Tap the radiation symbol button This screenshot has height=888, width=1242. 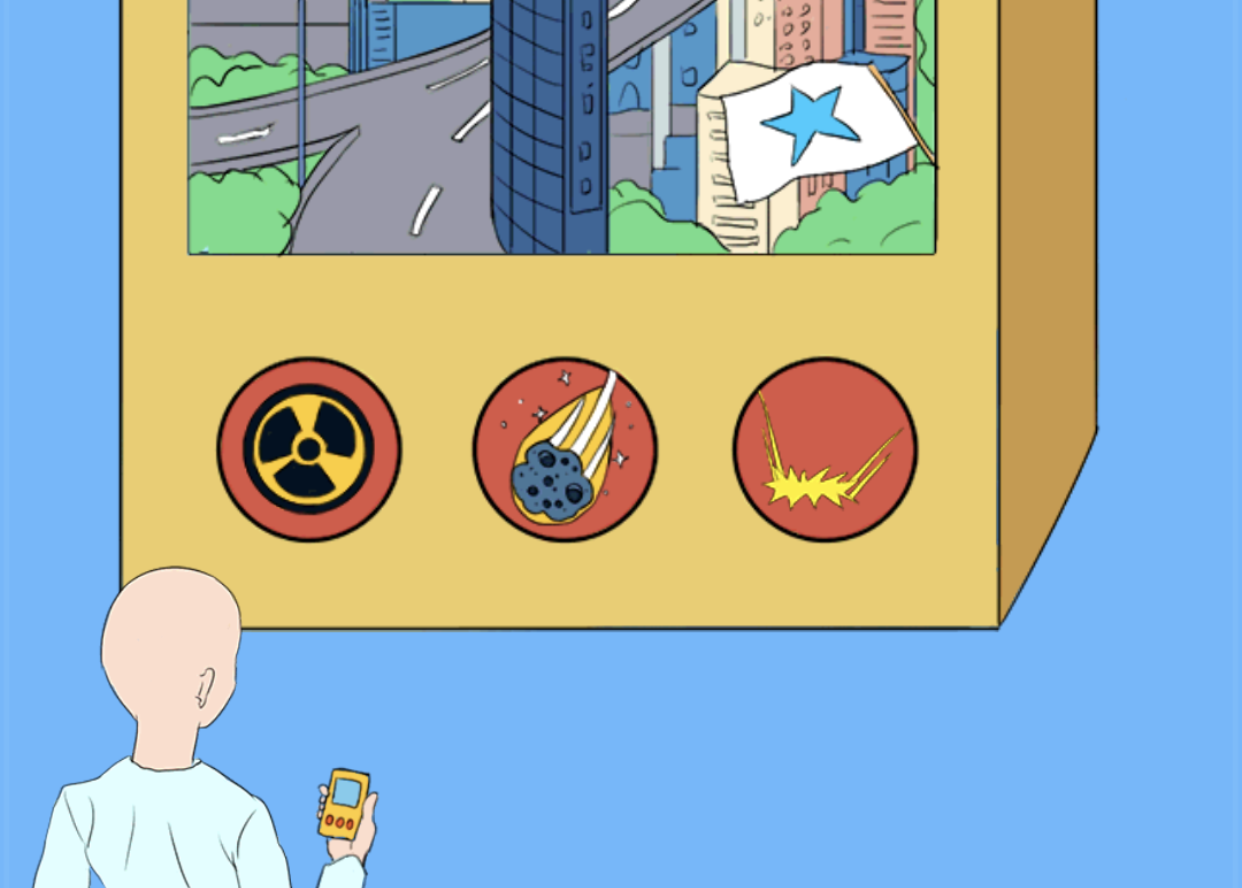pos(309,449)
